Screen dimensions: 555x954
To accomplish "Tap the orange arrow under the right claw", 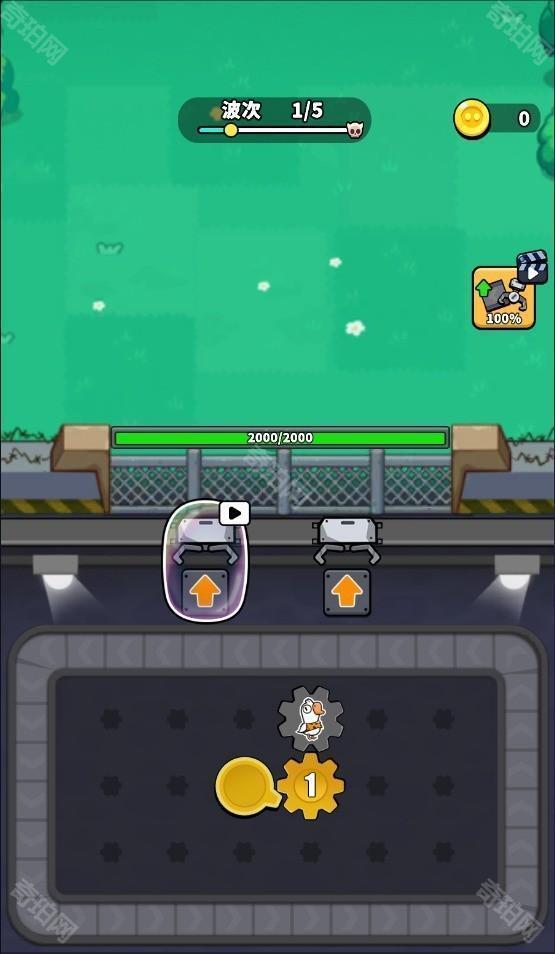I will [347, 592].
